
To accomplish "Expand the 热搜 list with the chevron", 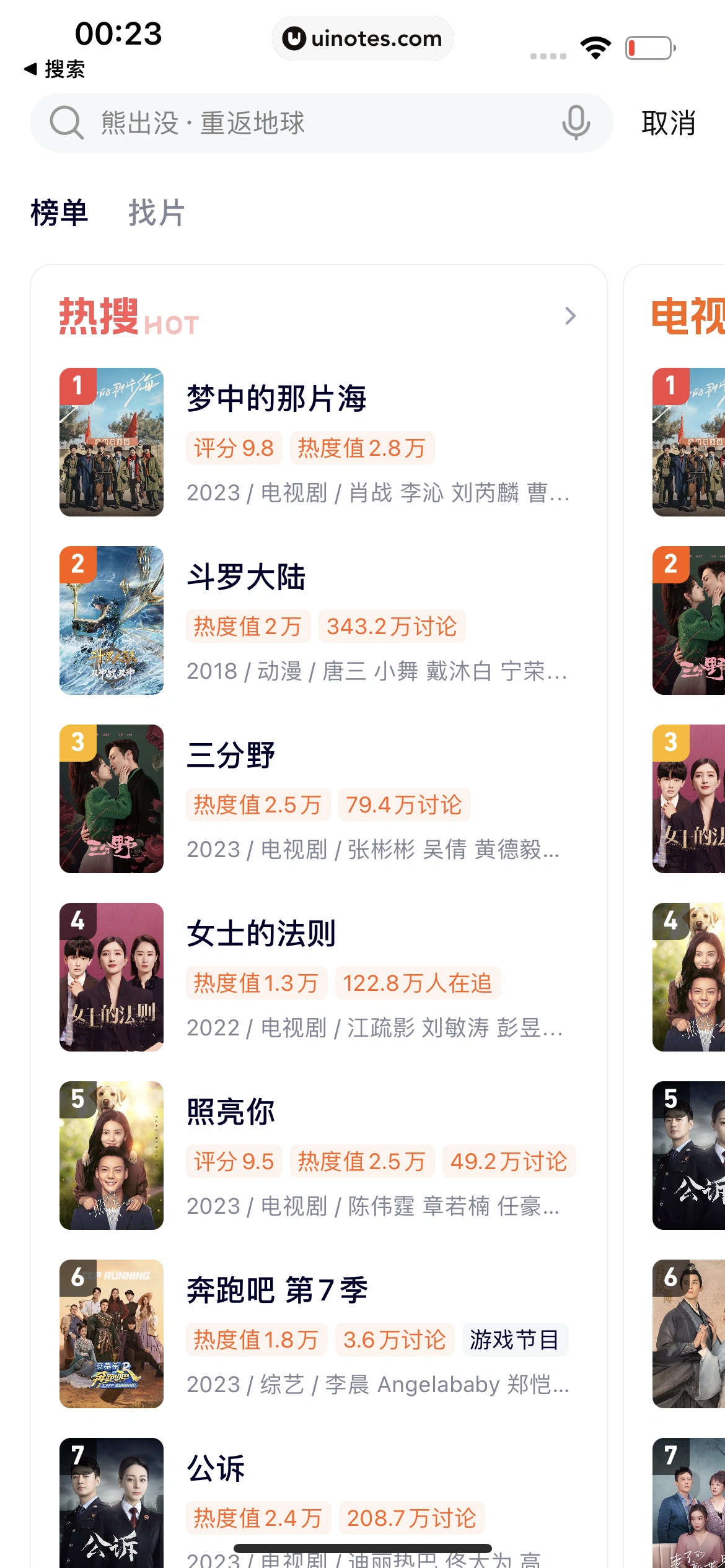I will click(570, 316).
